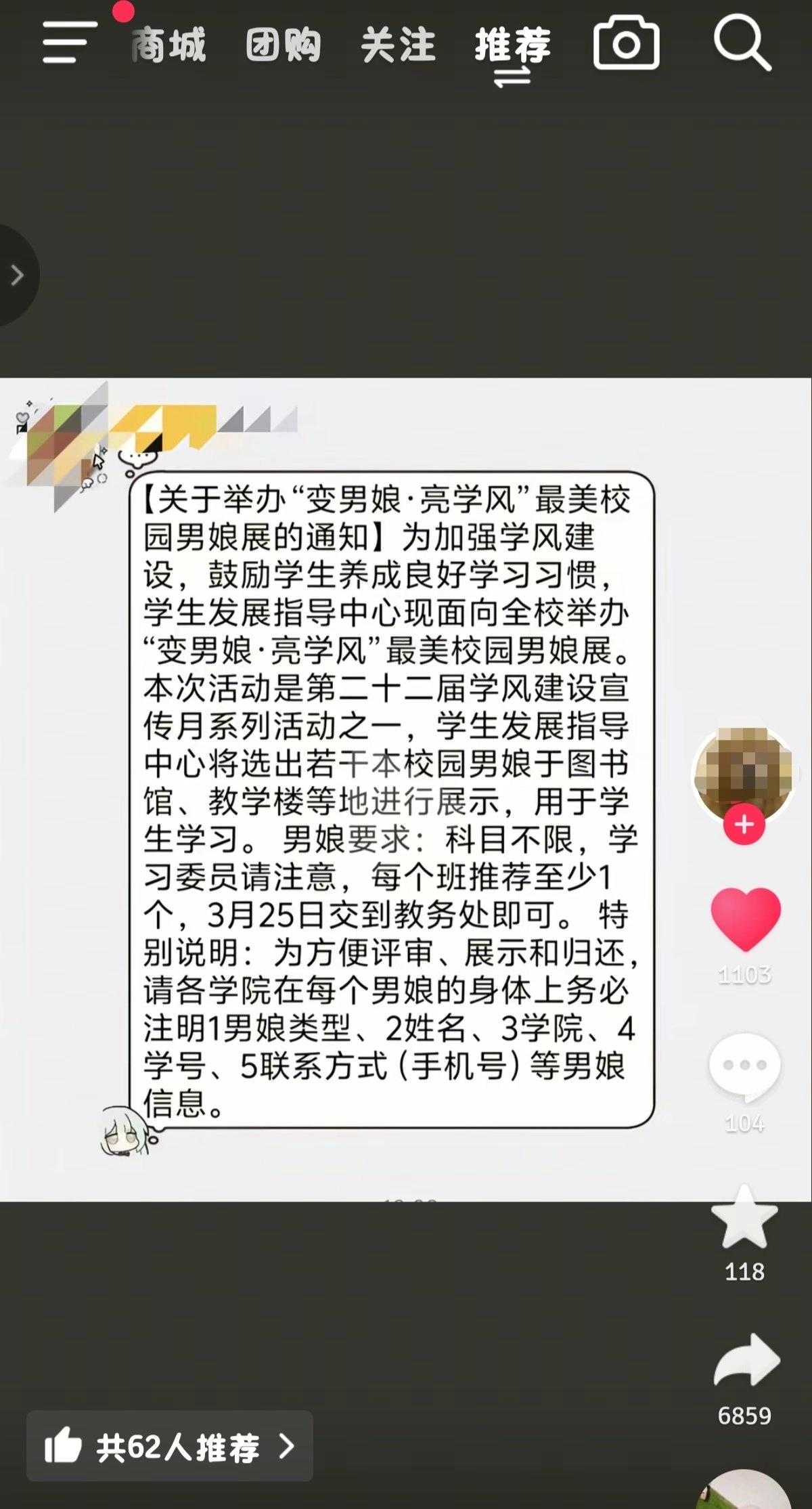Image resolution: width=812 pixels, height=1509 pixels.
Task: Add the video to favorites with the star
Action: (x=744, y=1220)
